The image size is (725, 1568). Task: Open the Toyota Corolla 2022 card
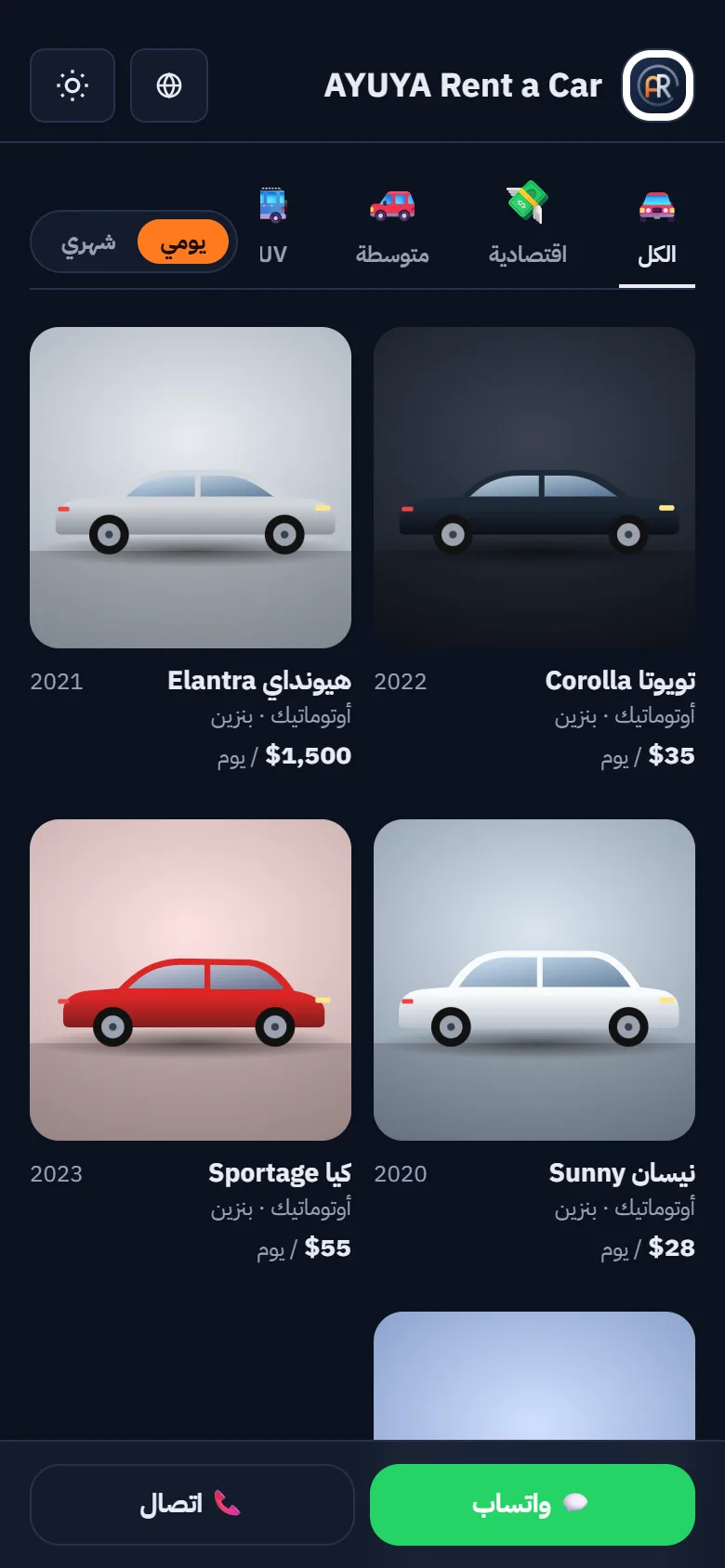point(534,550)
